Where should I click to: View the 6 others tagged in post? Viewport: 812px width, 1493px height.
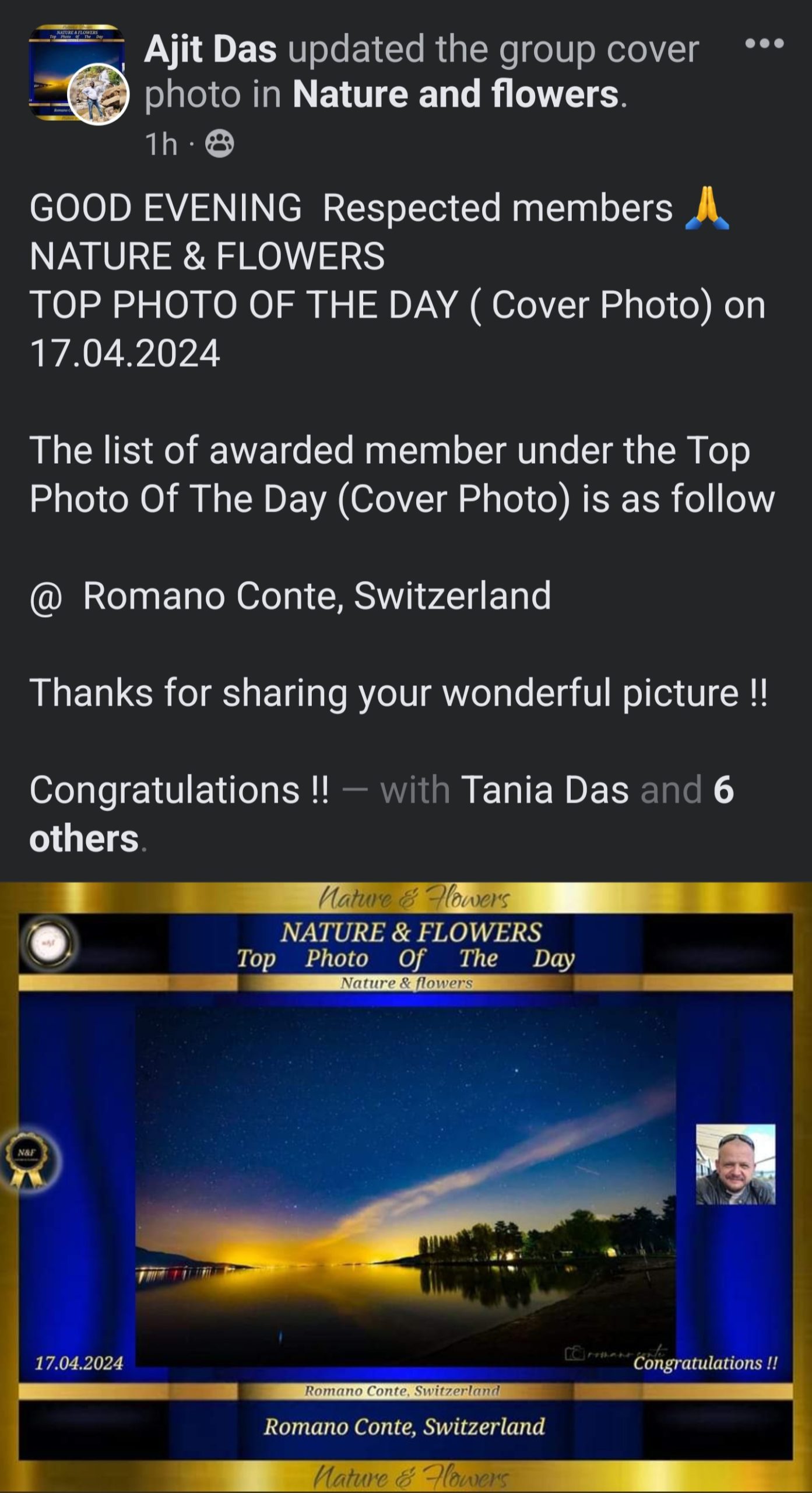tap(381, 814)
